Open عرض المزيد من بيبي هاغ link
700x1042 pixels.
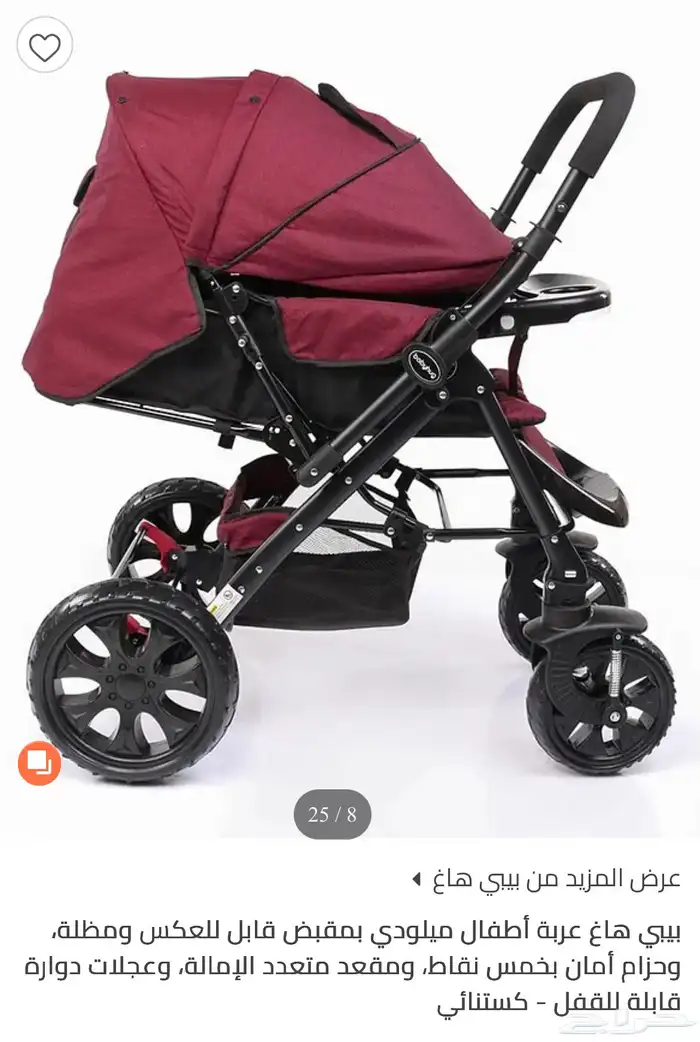pyautogui.click(x=546, y=879)
